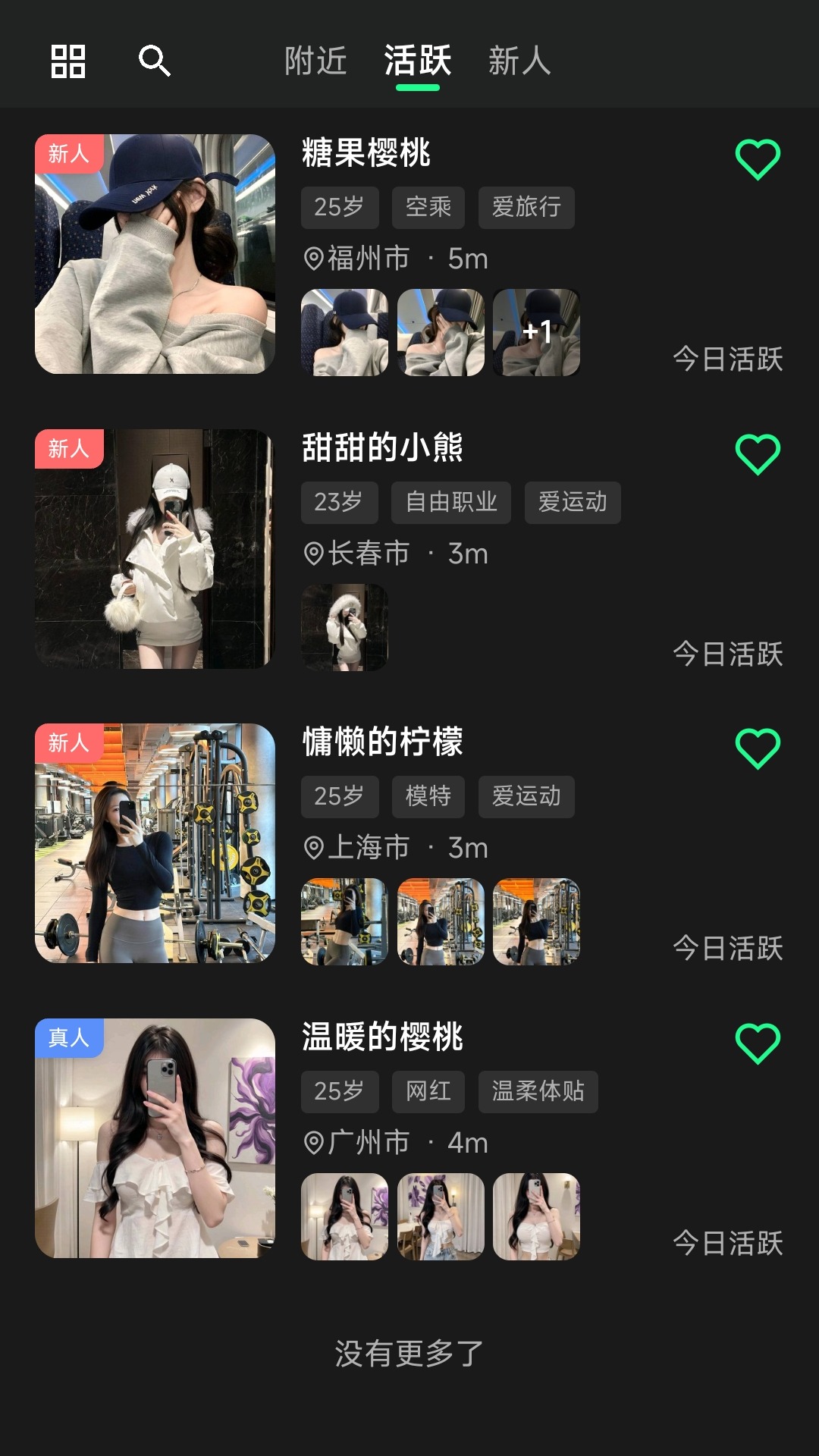Image resolution: width=819 pixels, height=1456 pixels.
Task: Open the search function
Action: tap(154, 61)
